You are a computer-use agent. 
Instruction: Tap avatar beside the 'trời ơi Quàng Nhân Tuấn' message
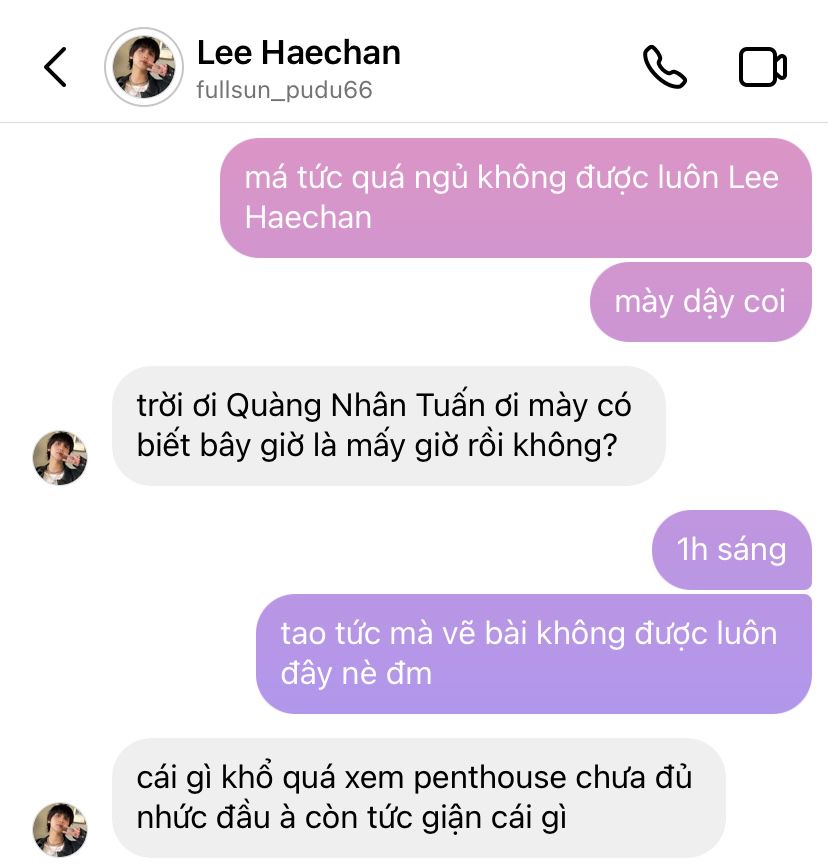tap(61, 458)
